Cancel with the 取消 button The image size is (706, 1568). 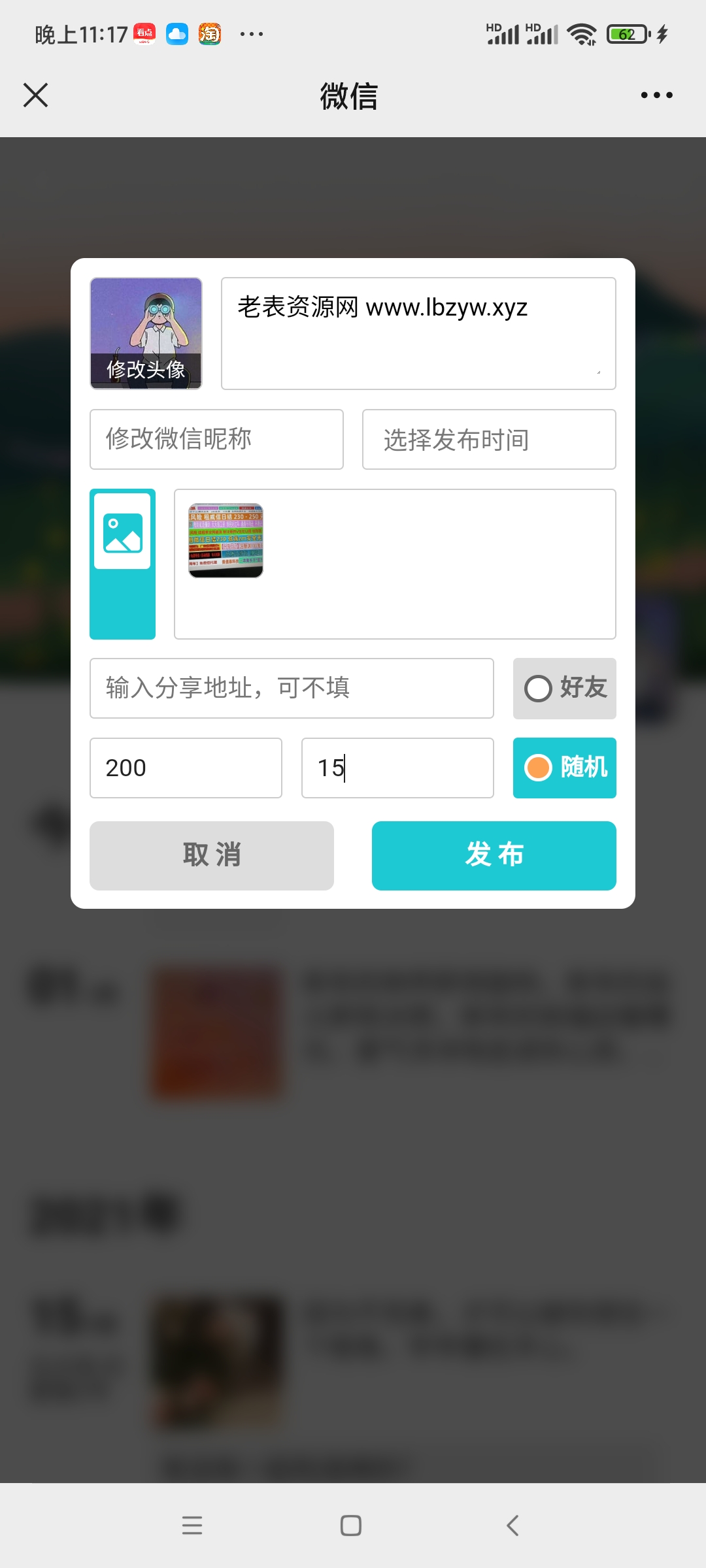coord(212,856)
